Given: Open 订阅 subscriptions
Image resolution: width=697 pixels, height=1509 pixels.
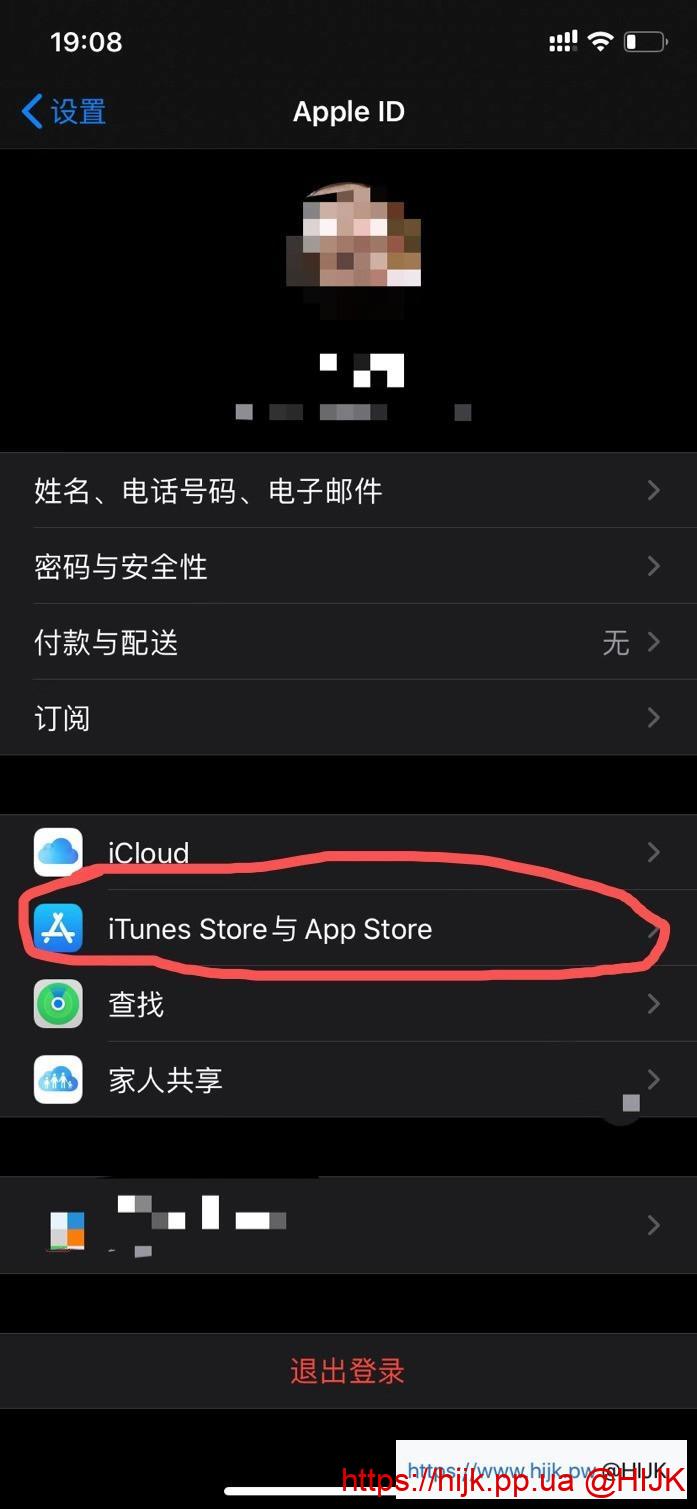Looking at the screenshot, I should click(348, 718).
